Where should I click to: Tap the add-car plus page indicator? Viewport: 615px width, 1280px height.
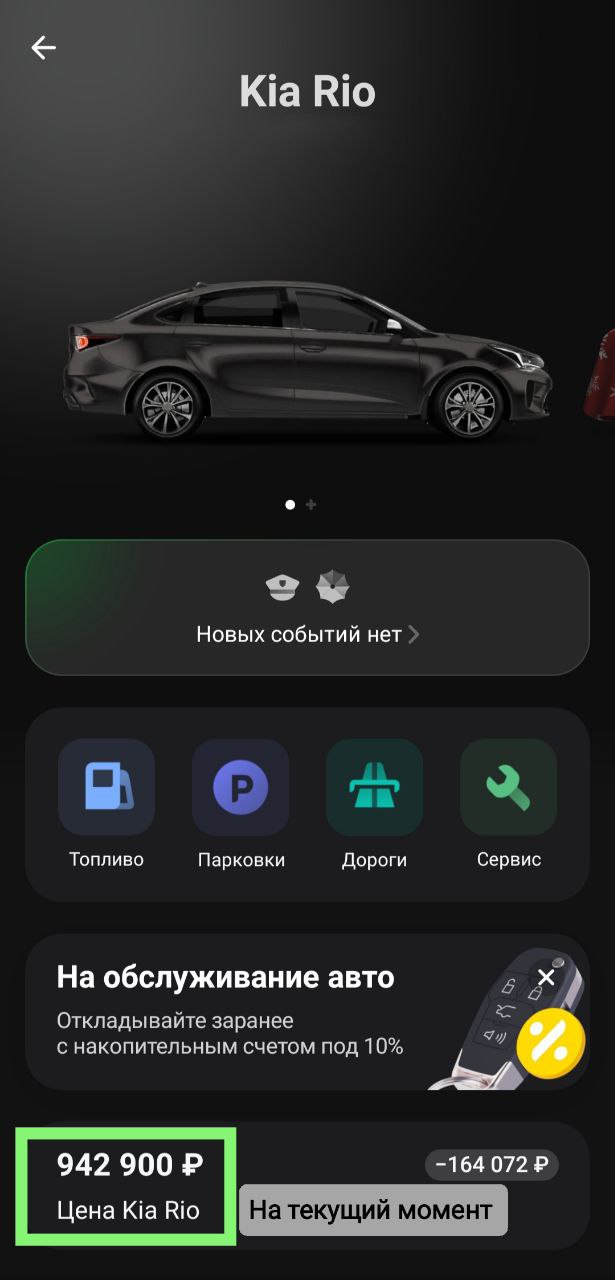tap(311, 505)
